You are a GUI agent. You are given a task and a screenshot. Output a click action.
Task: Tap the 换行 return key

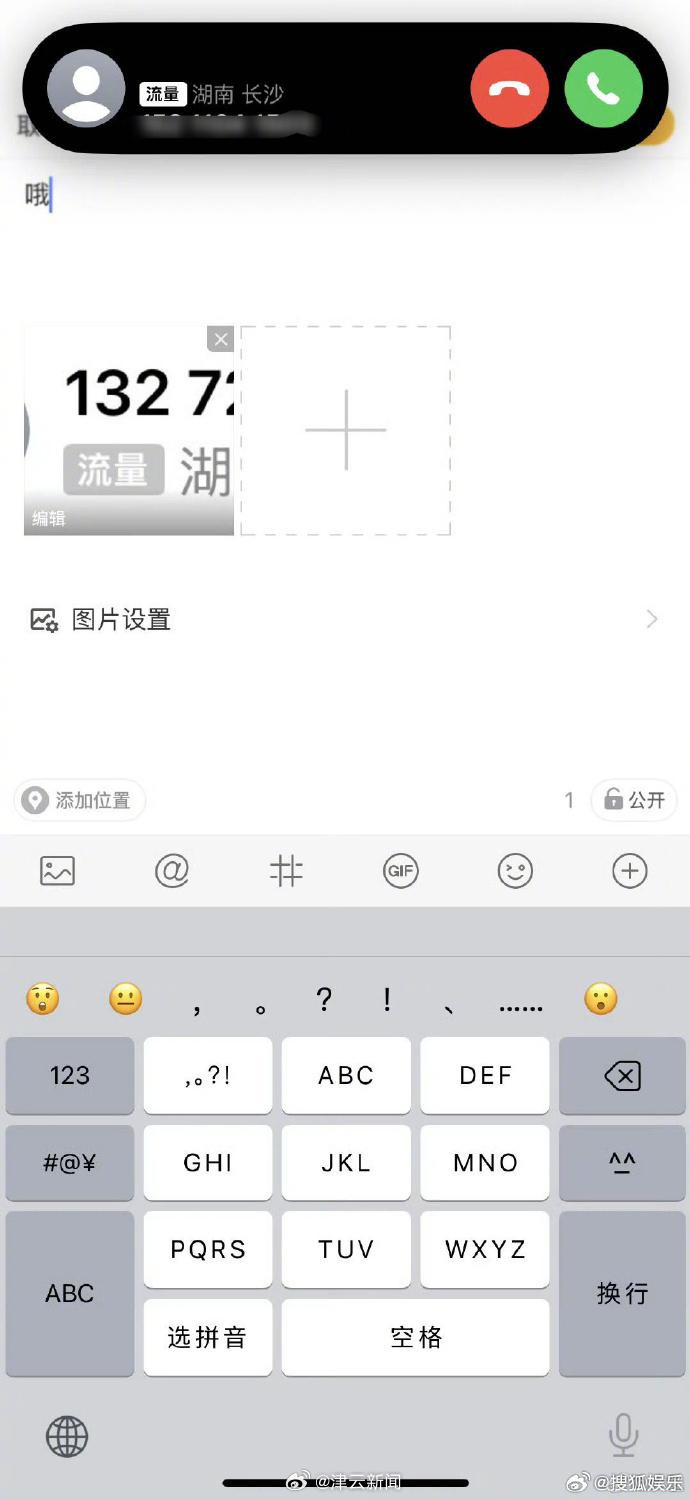[x=622, y=1293]
